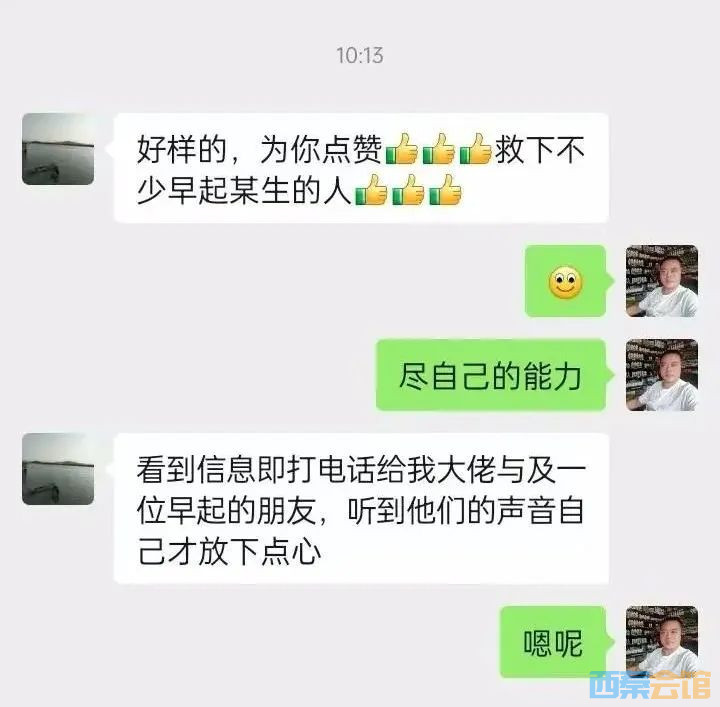This screenshot has height=707, width=720.
Task: Open contact avatar beside '看到信息即打电话' message
Action: [58, 469]
